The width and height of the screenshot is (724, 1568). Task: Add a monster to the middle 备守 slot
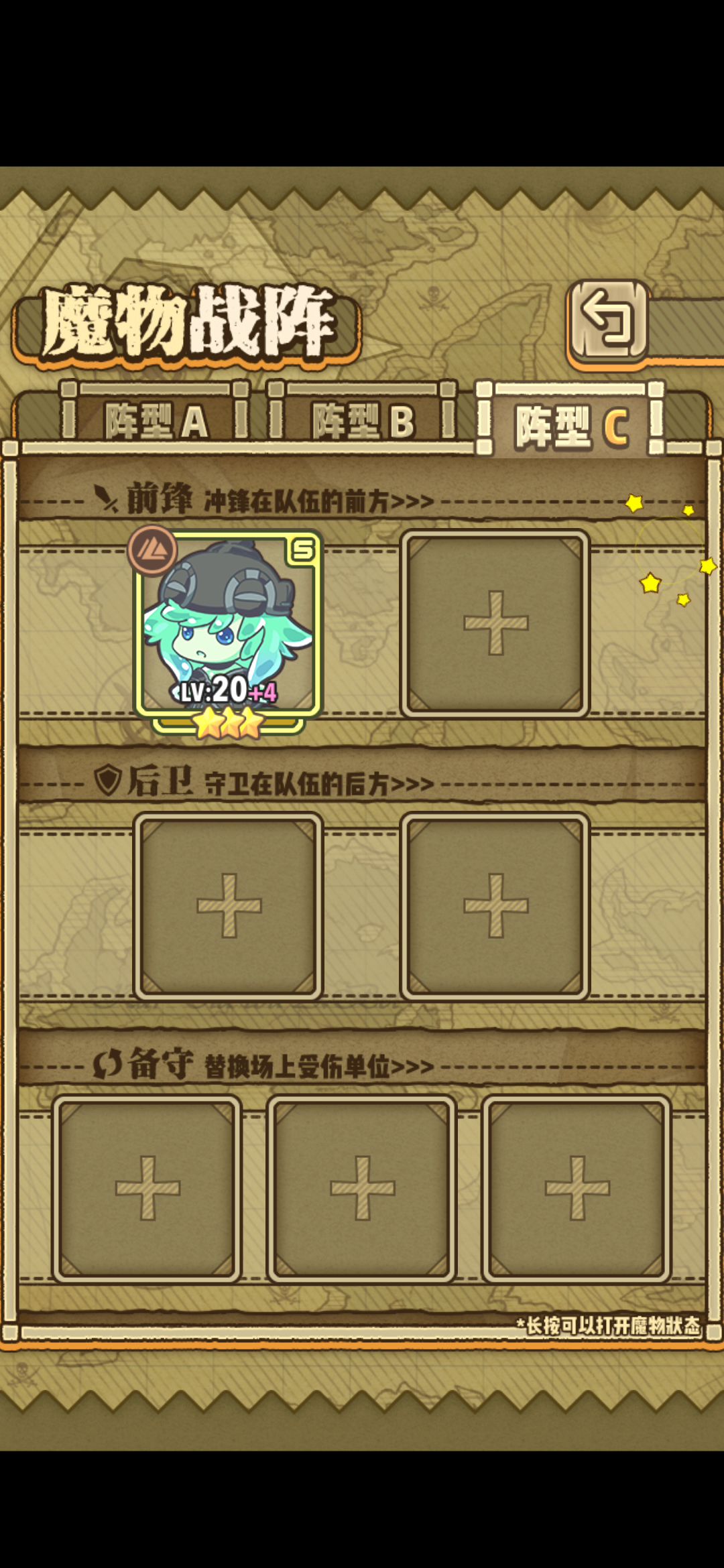(x=362, y=1189)
